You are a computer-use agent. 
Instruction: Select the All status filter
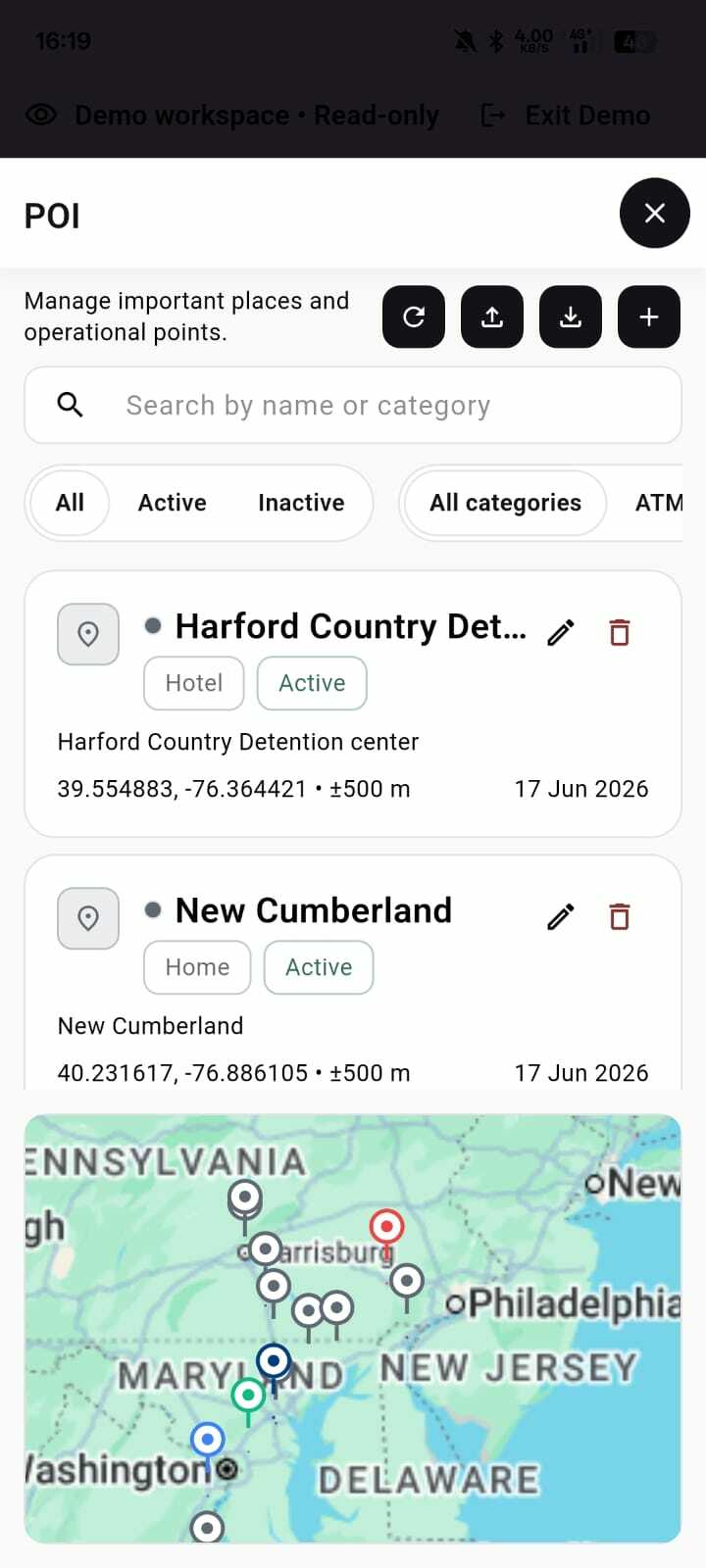click(x=70, y=503)
